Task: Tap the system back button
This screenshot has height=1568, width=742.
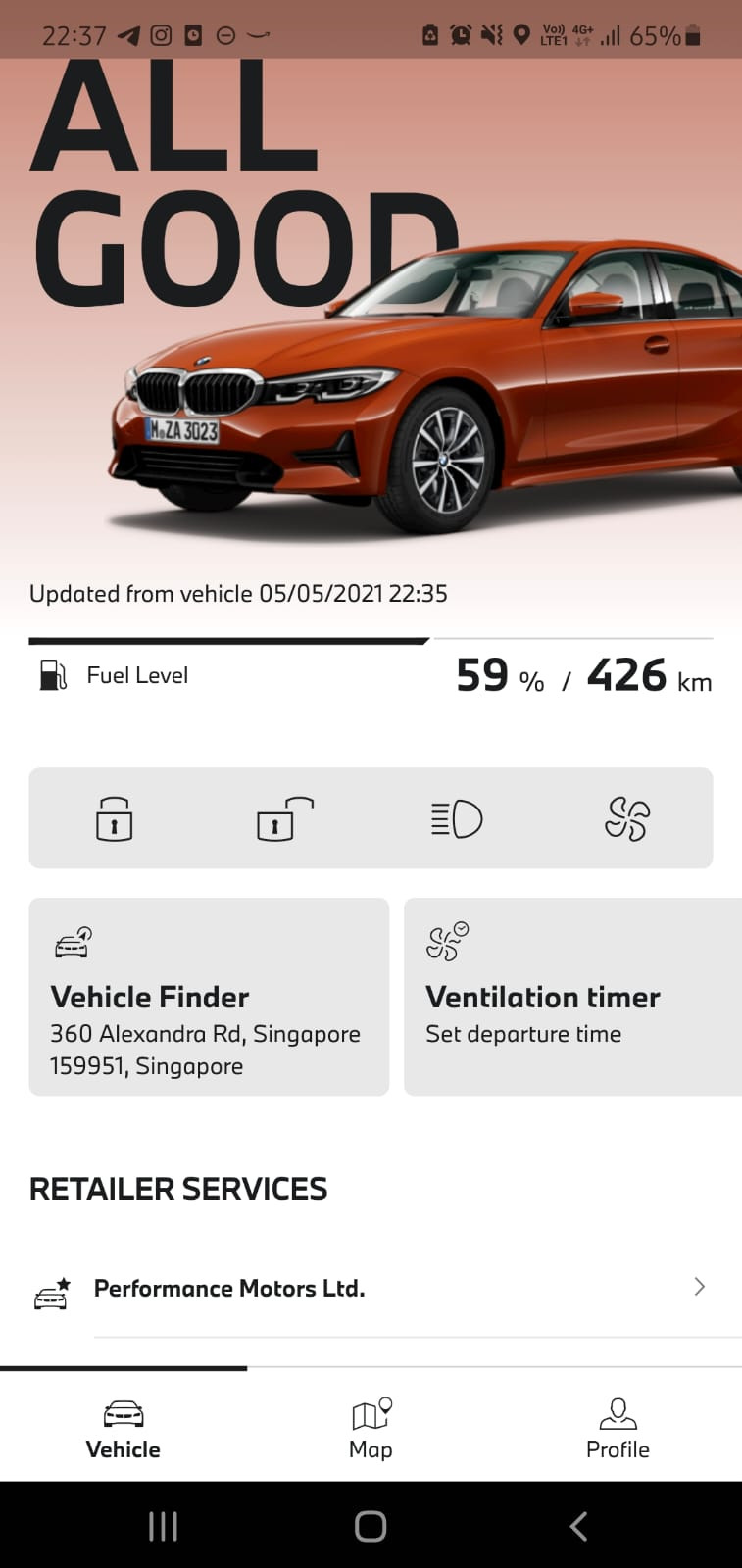Action: click(x=578, y=1526)
